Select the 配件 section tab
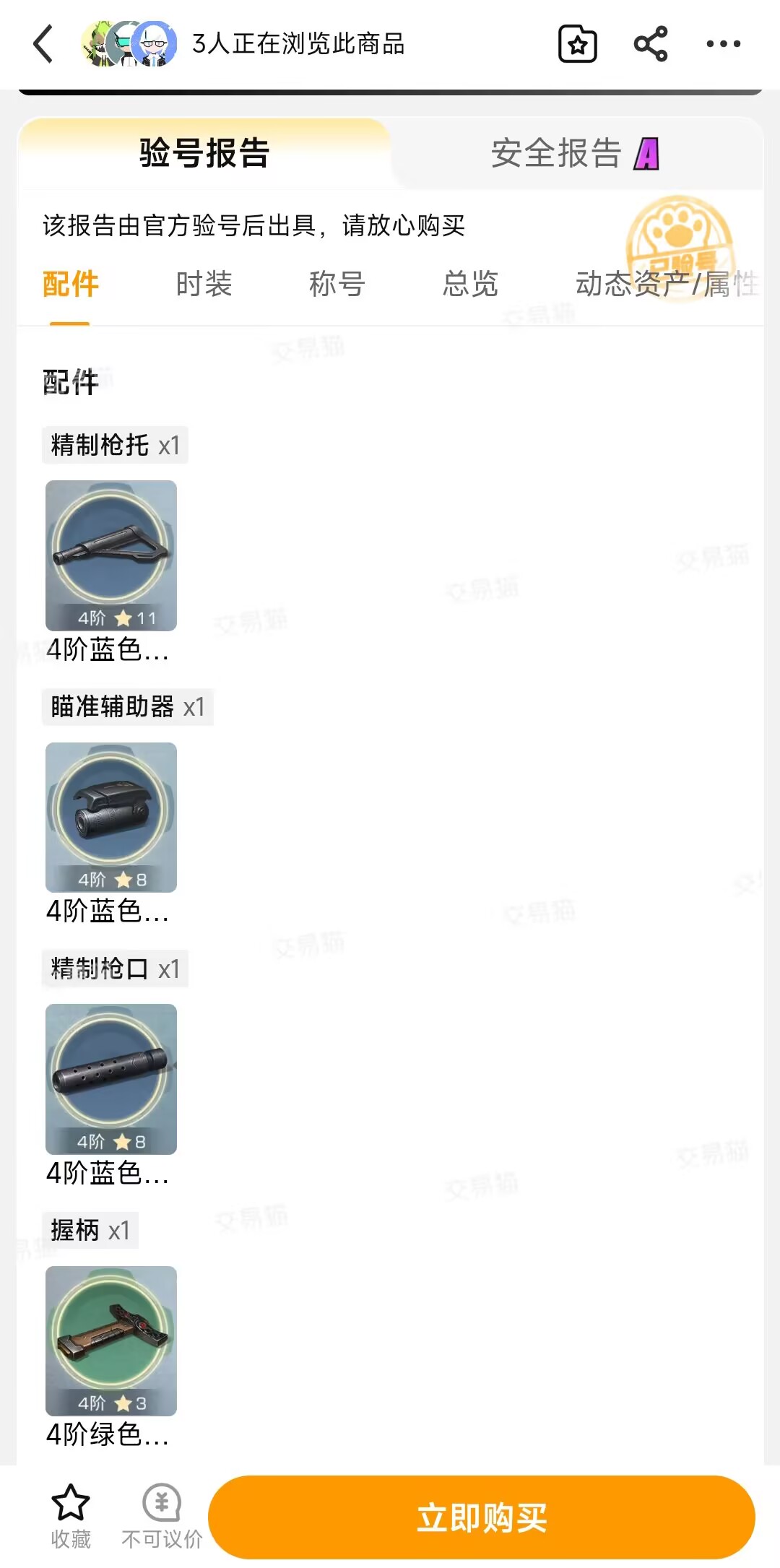 pyautogui.click(x=70, y=284)
